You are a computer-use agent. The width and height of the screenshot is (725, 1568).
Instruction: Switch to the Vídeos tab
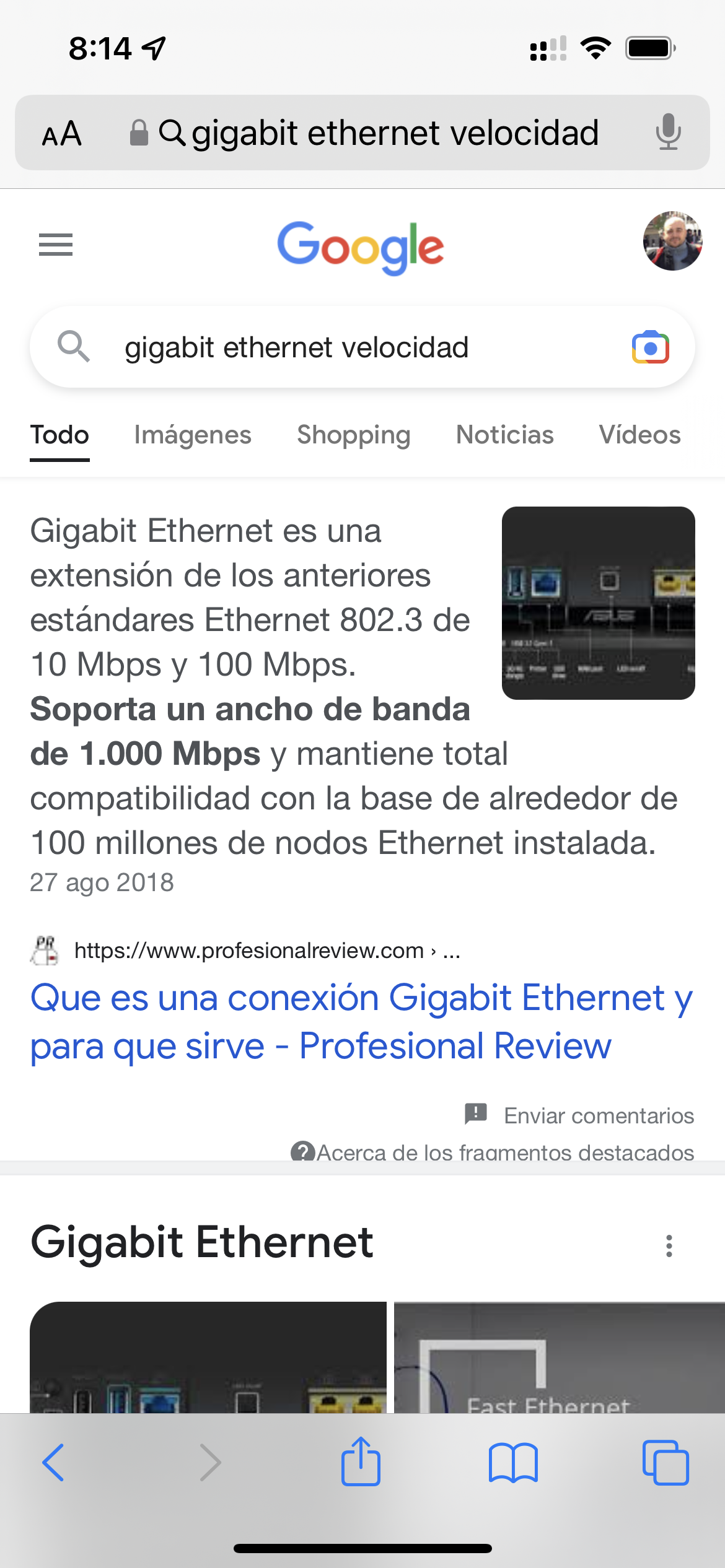639,435
